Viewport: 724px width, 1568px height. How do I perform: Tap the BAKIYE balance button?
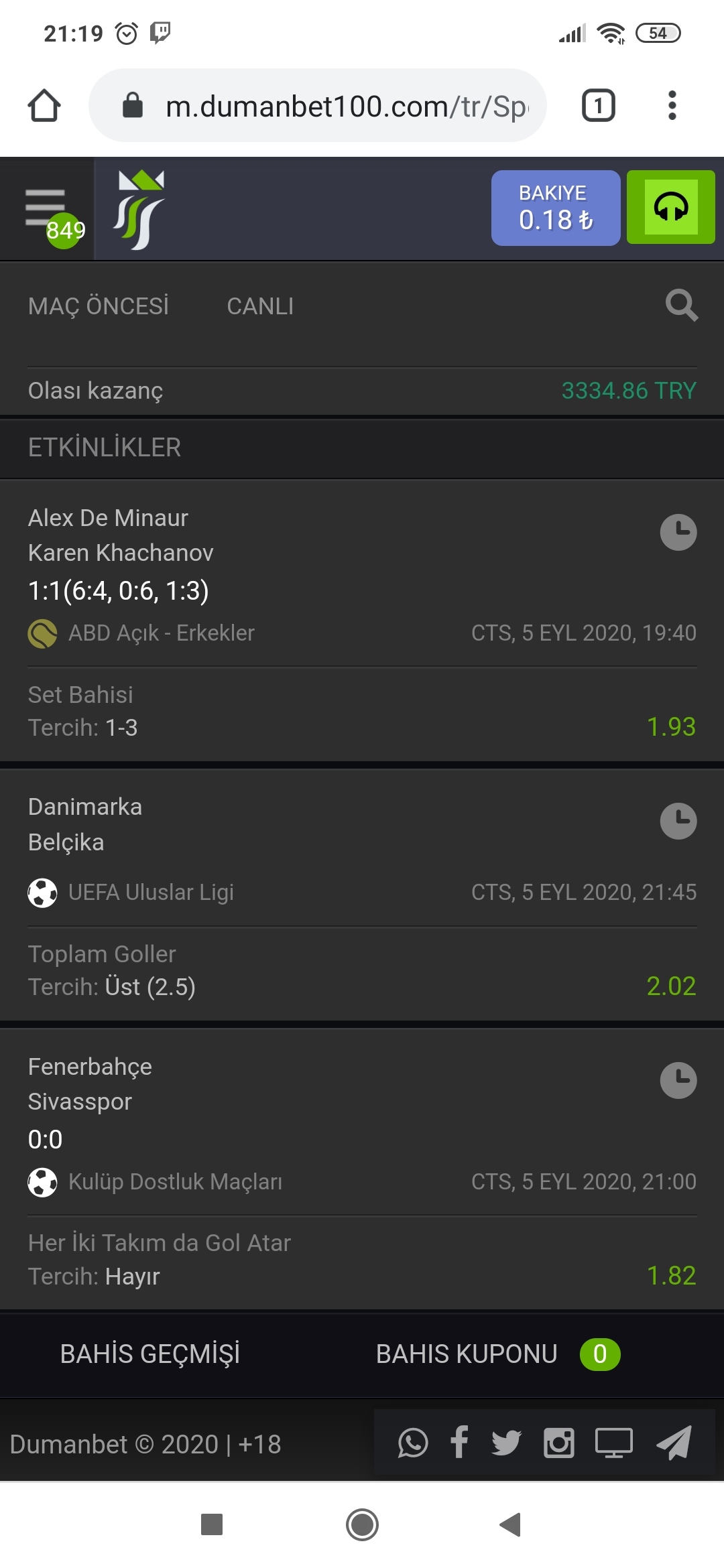coord(556,208)
